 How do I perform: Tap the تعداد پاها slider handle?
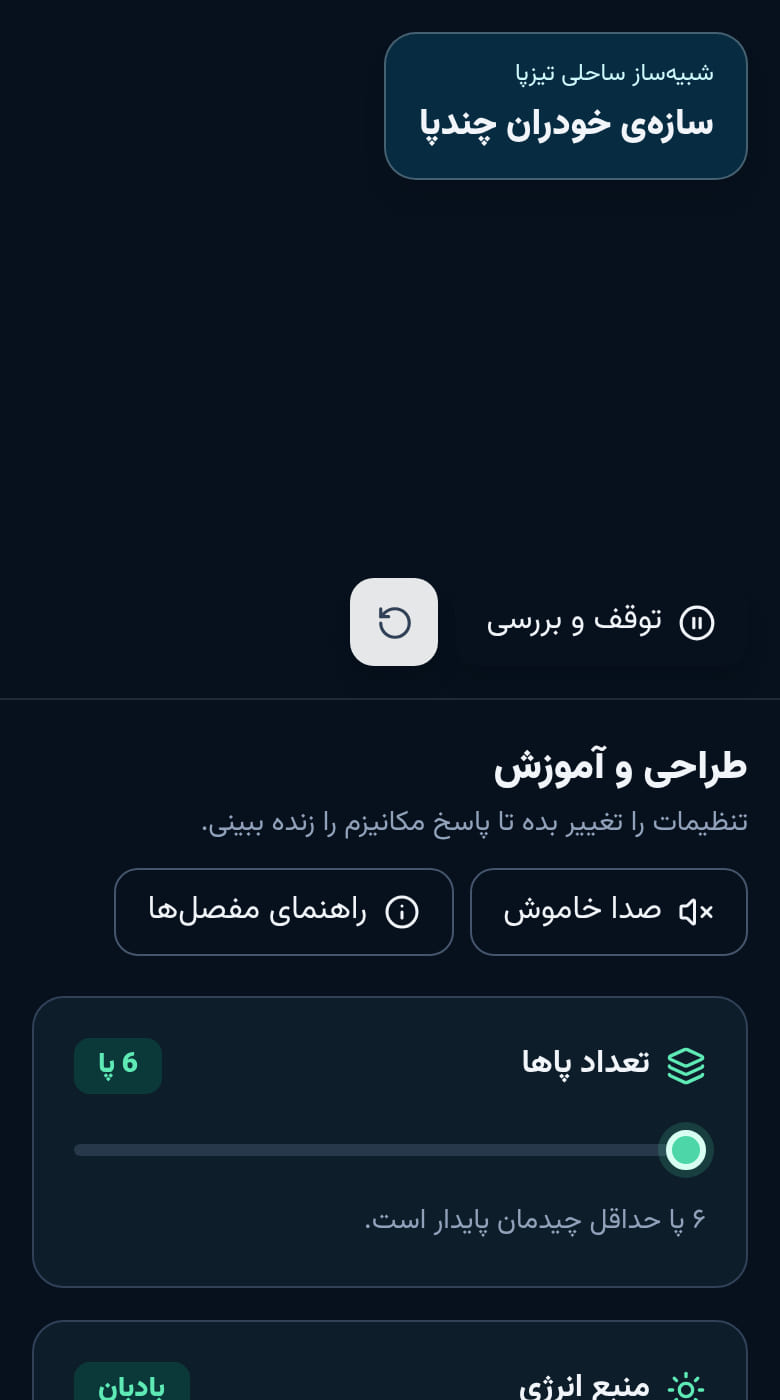[686, 1150]
